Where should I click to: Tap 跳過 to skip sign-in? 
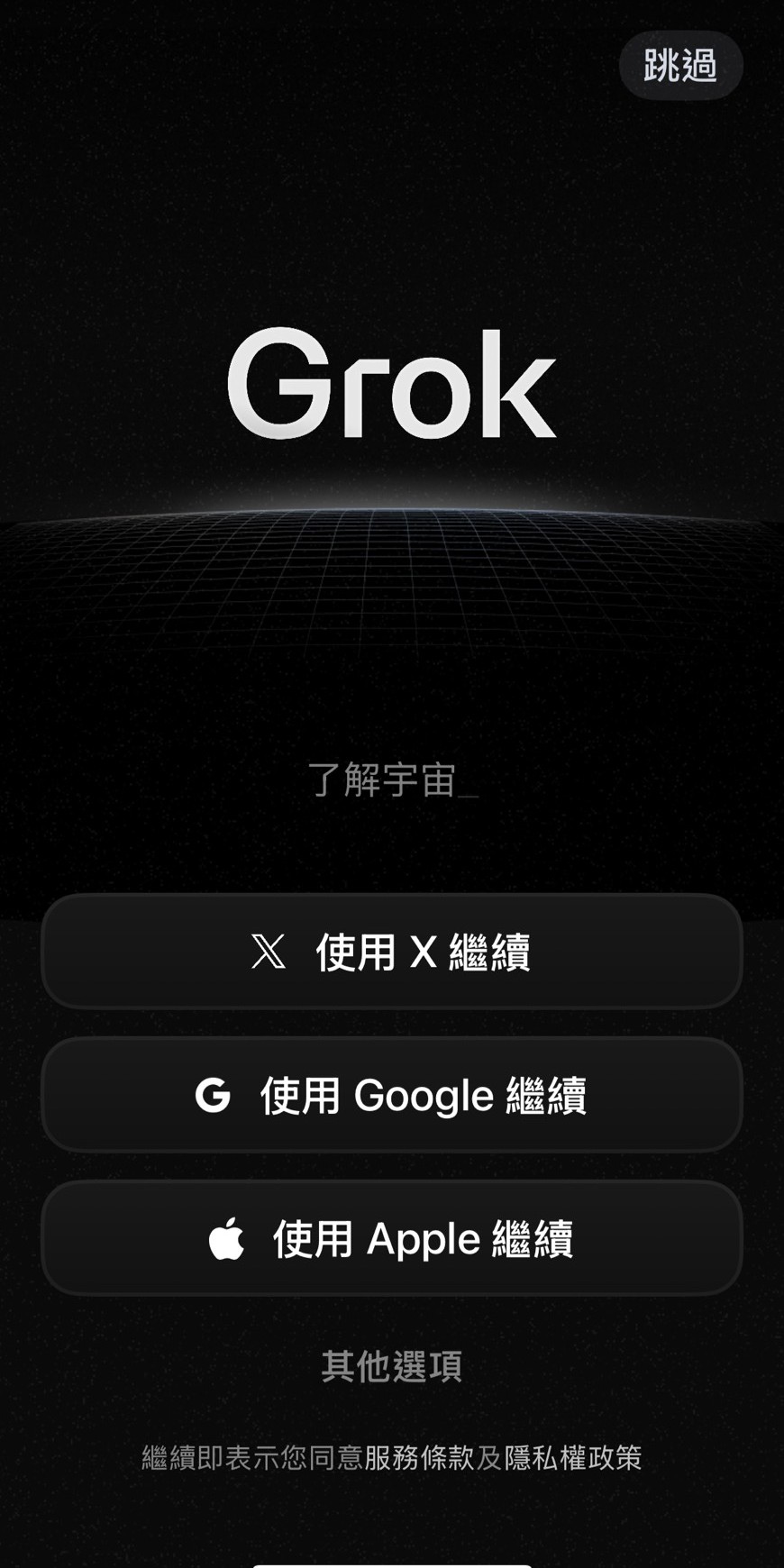(680, 66)
